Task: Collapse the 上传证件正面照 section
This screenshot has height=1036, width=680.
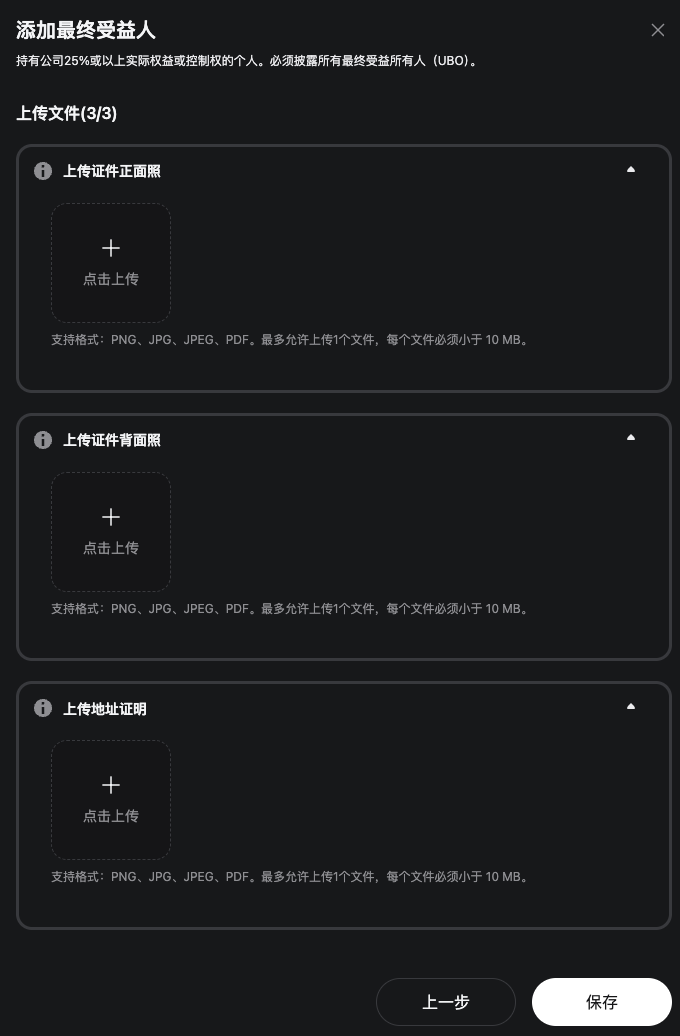Action: (x=631, y=170)
